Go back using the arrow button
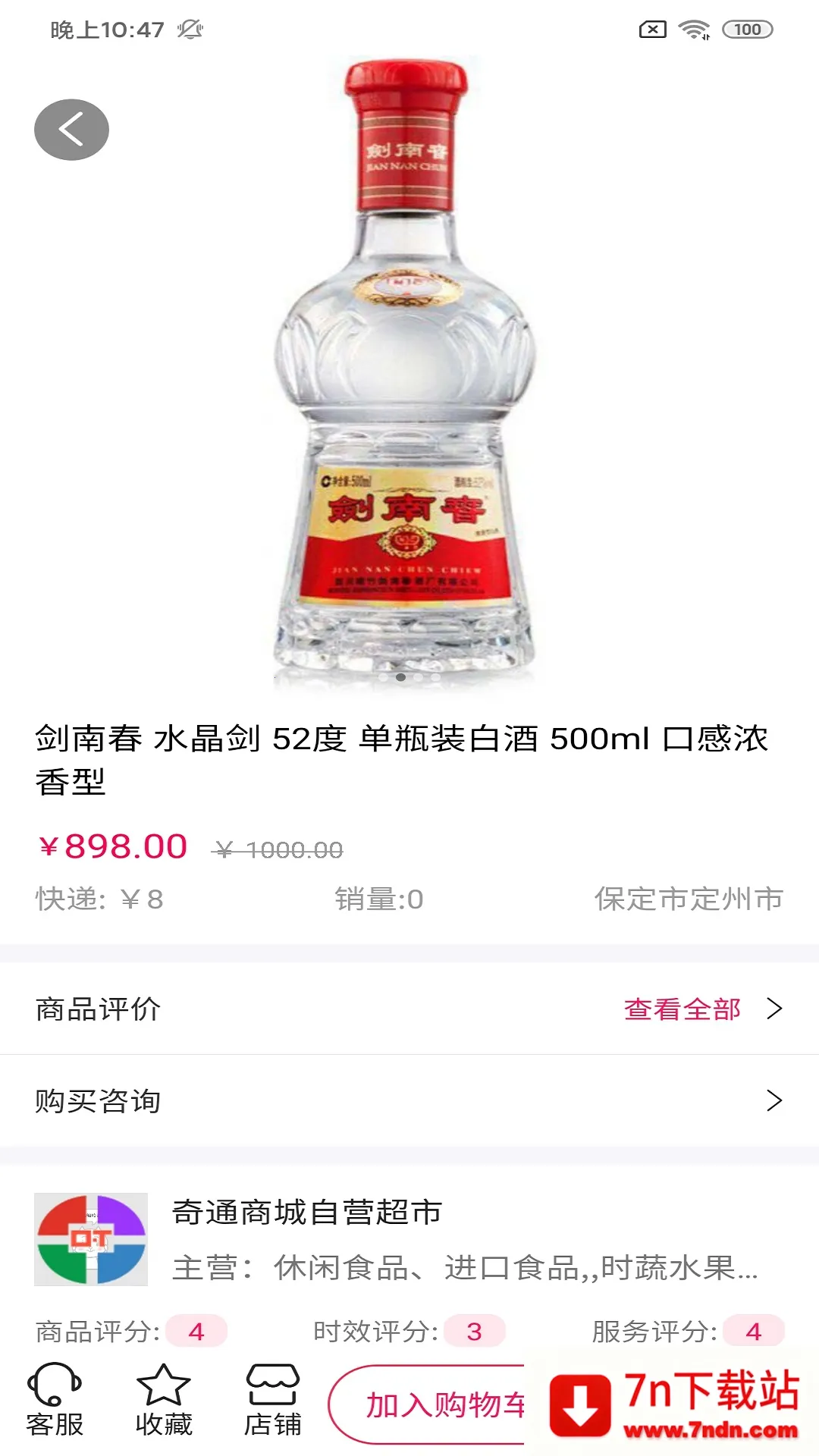The height and width of the screenshot is (1456, 819). coord(71,130)
